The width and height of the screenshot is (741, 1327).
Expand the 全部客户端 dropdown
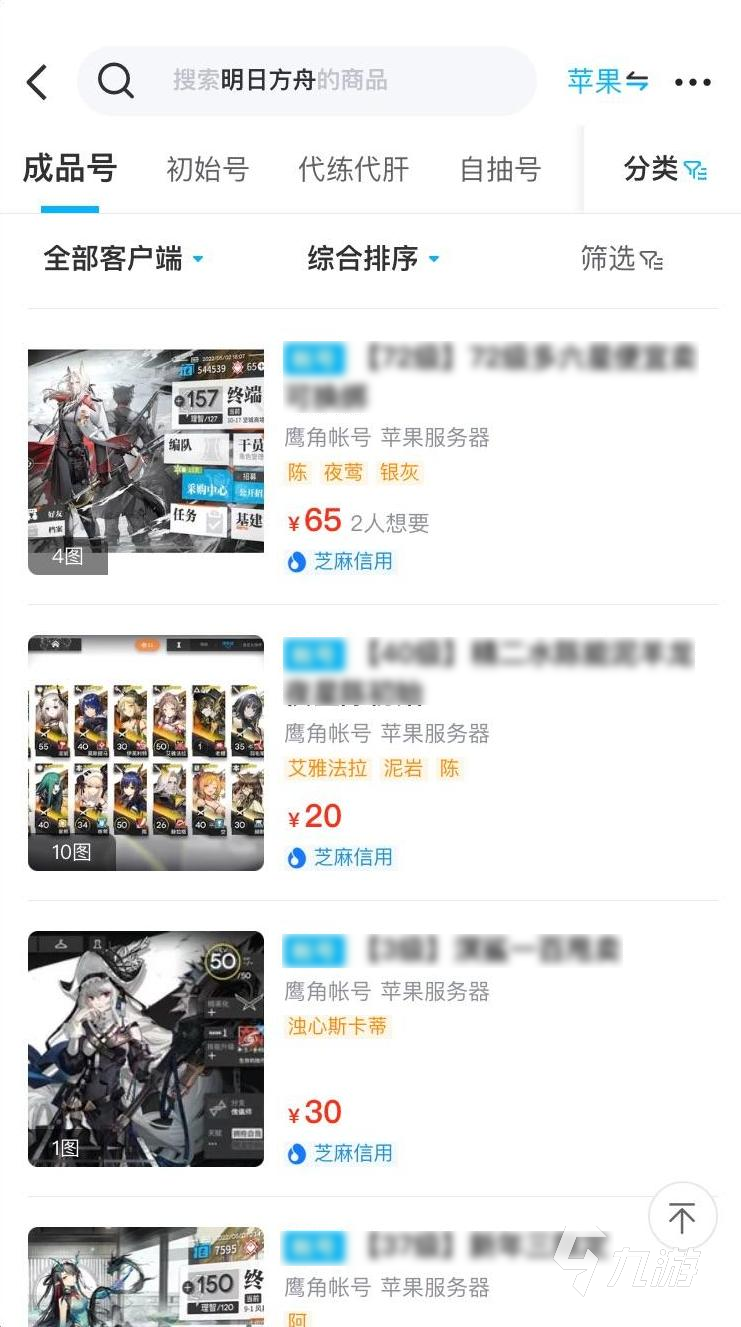coord(123,259)
